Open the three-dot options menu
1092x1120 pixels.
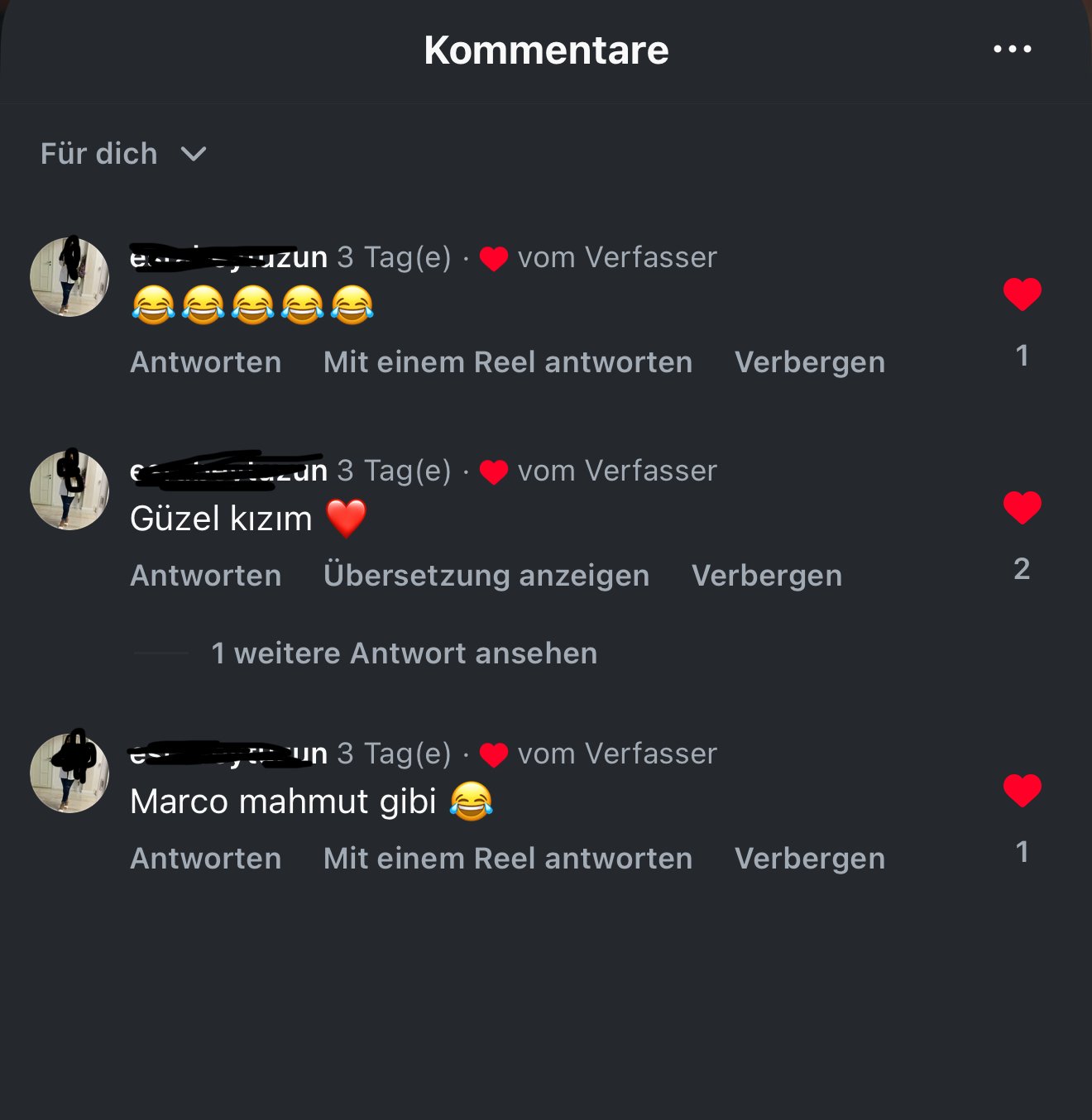click(x=1012, y=49)
